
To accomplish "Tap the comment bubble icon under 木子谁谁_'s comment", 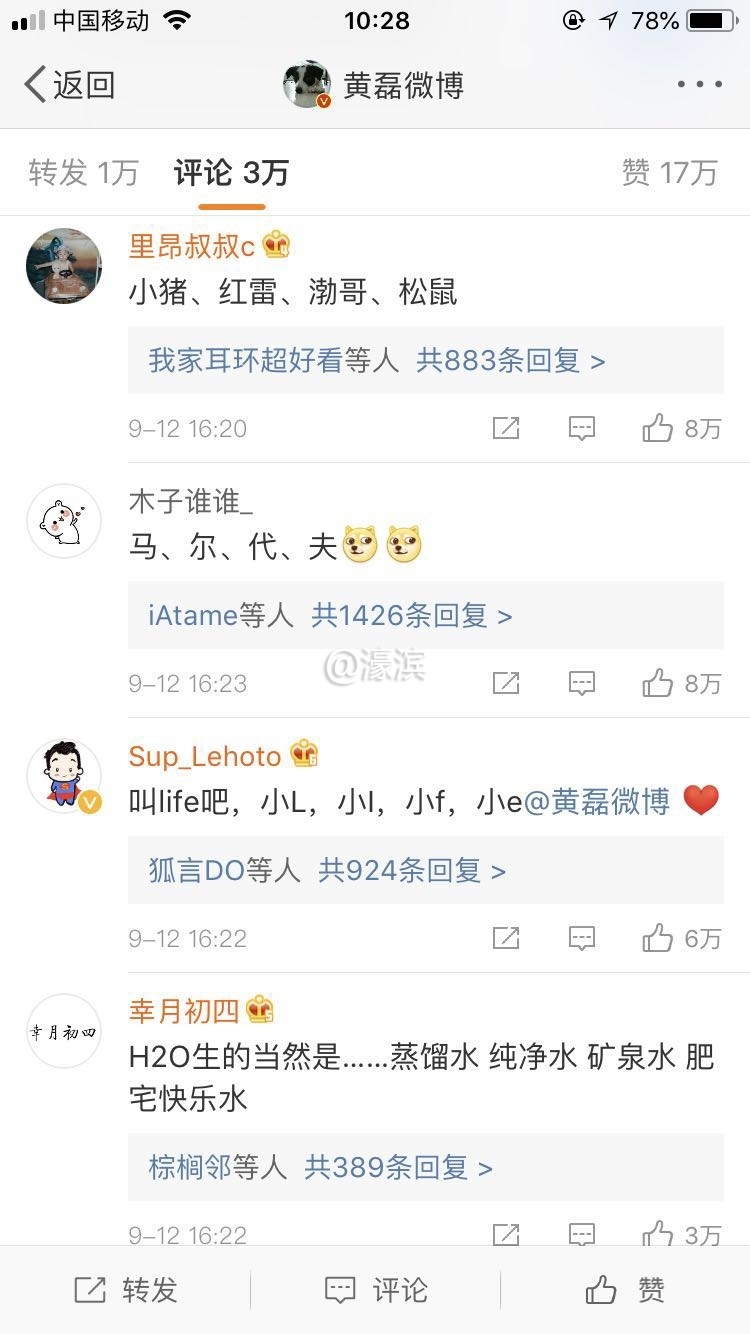I will pos(581,683).
